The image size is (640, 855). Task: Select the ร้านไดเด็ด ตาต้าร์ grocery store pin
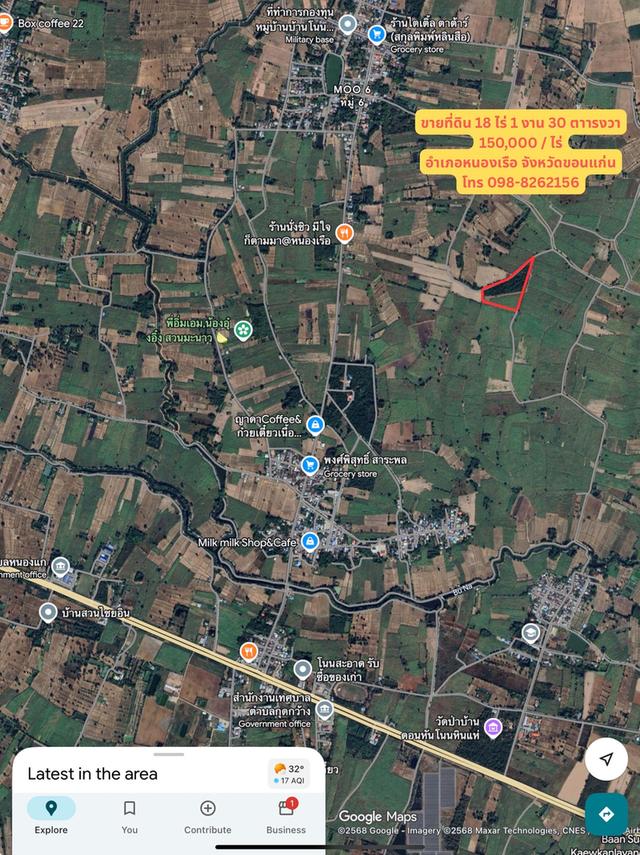click(x=377, y=33)
